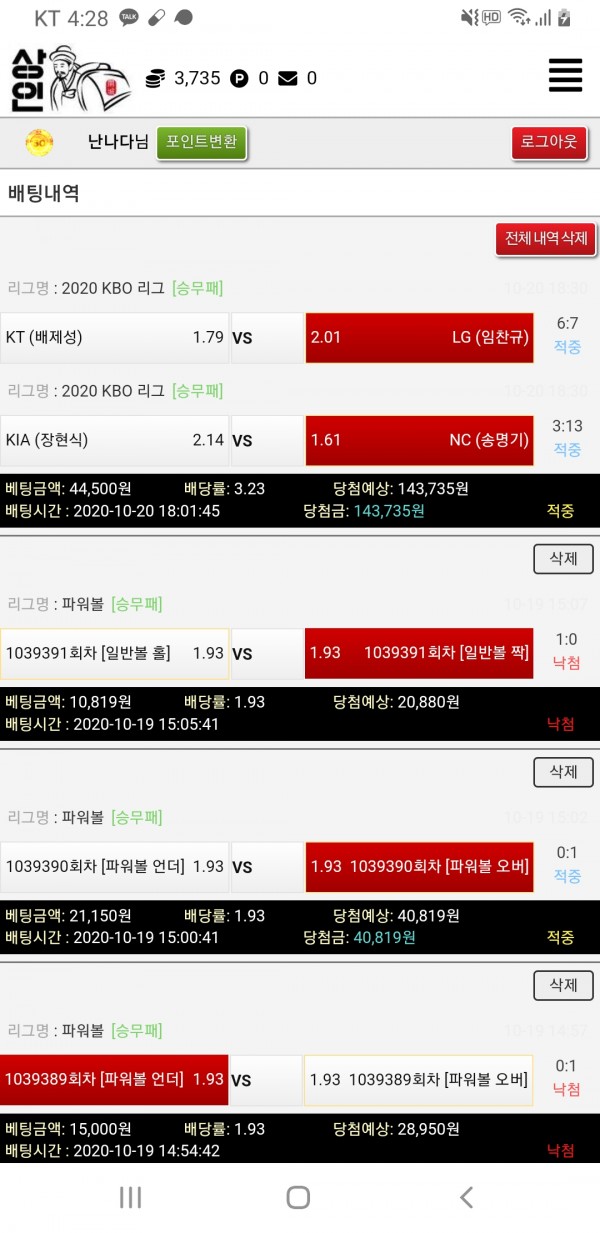Delete the 1039391회차 bet record

(x=563, y=558)
